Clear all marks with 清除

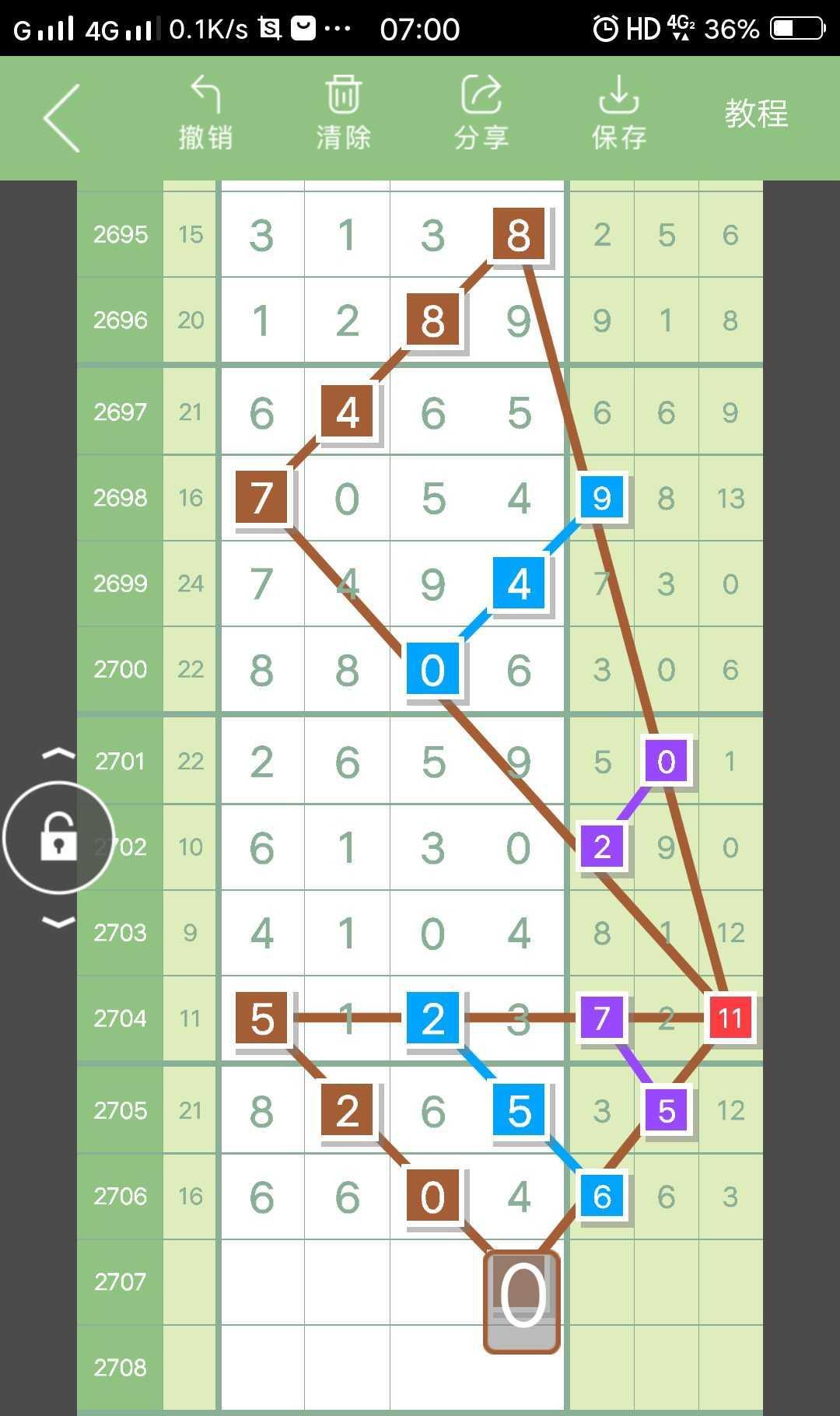tap(343, 114)
